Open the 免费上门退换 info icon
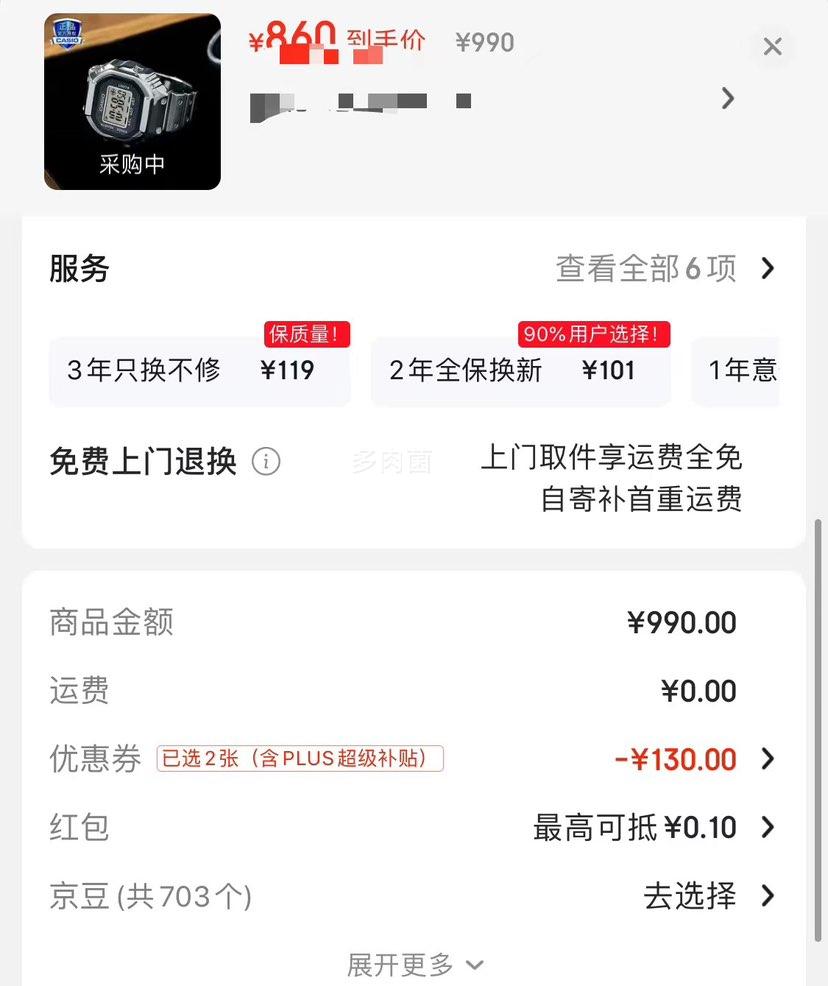This screenshot has height=986, width=828. pos(266,462)
